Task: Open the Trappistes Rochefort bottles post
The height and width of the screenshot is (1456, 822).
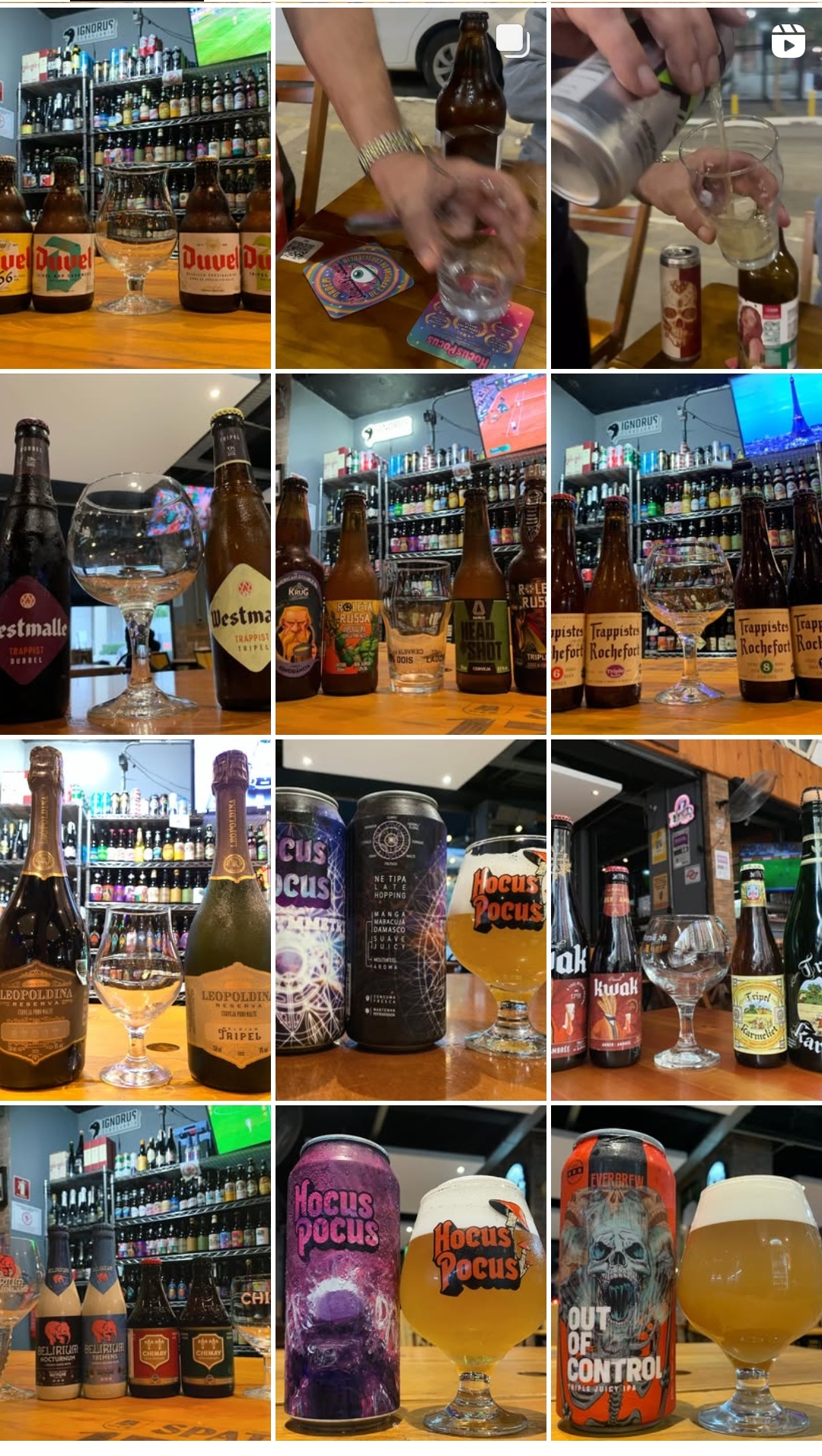Action: tap(686, 554)
